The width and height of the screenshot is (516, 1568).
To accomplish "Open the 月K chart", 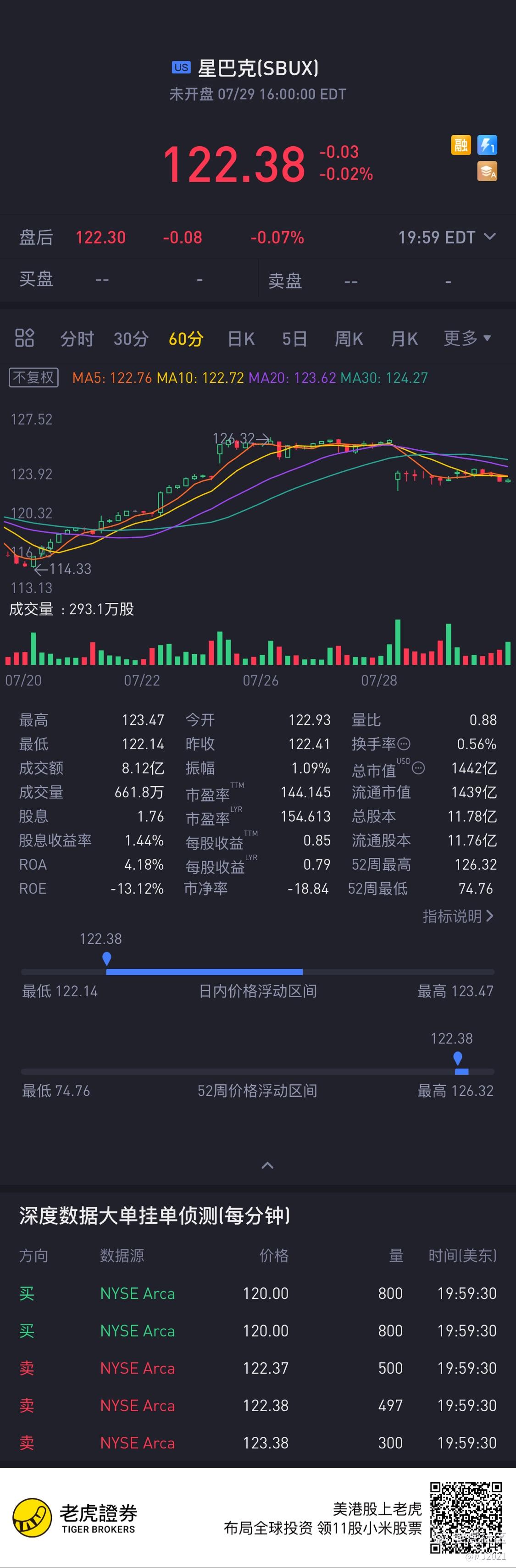I will click(404, 338).
